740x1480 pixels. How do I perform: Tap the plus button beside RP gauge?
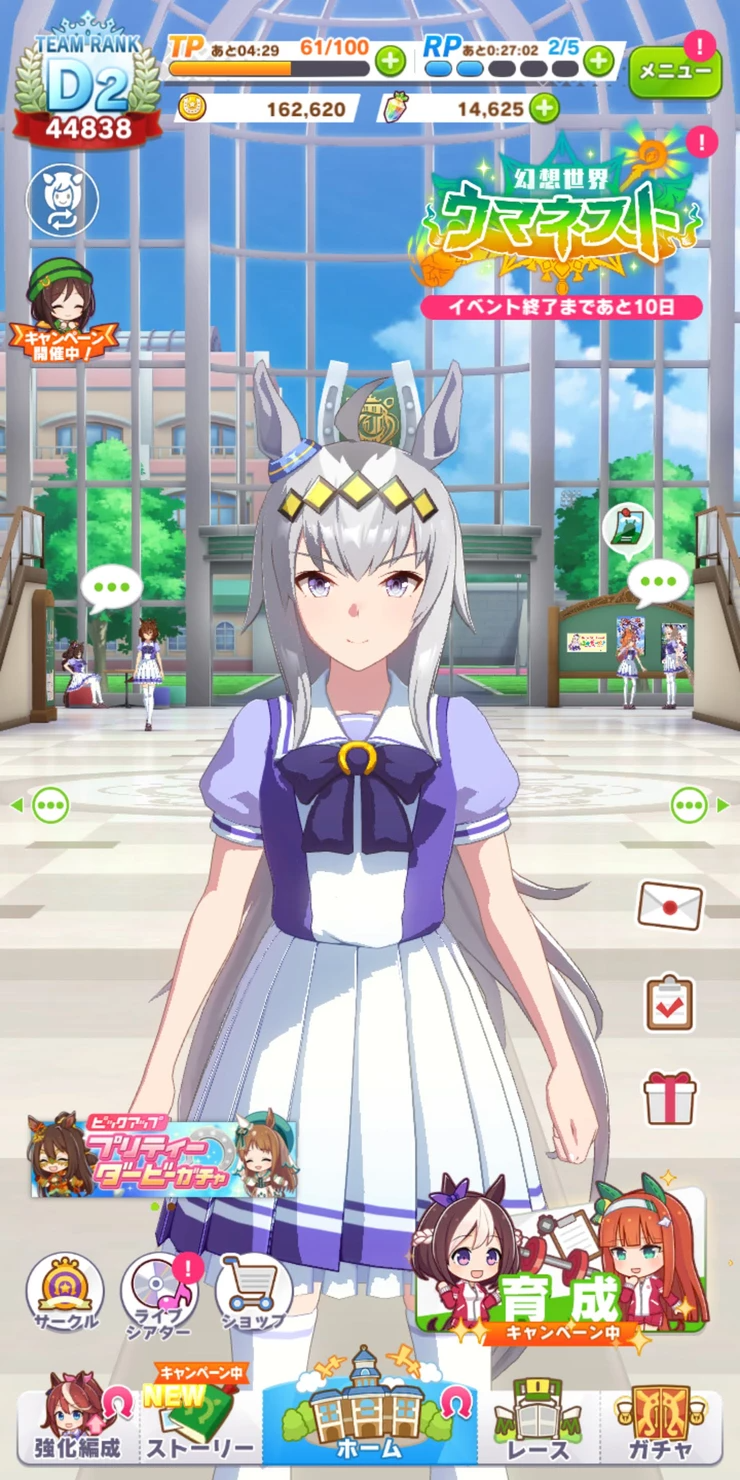click(598, 62)
